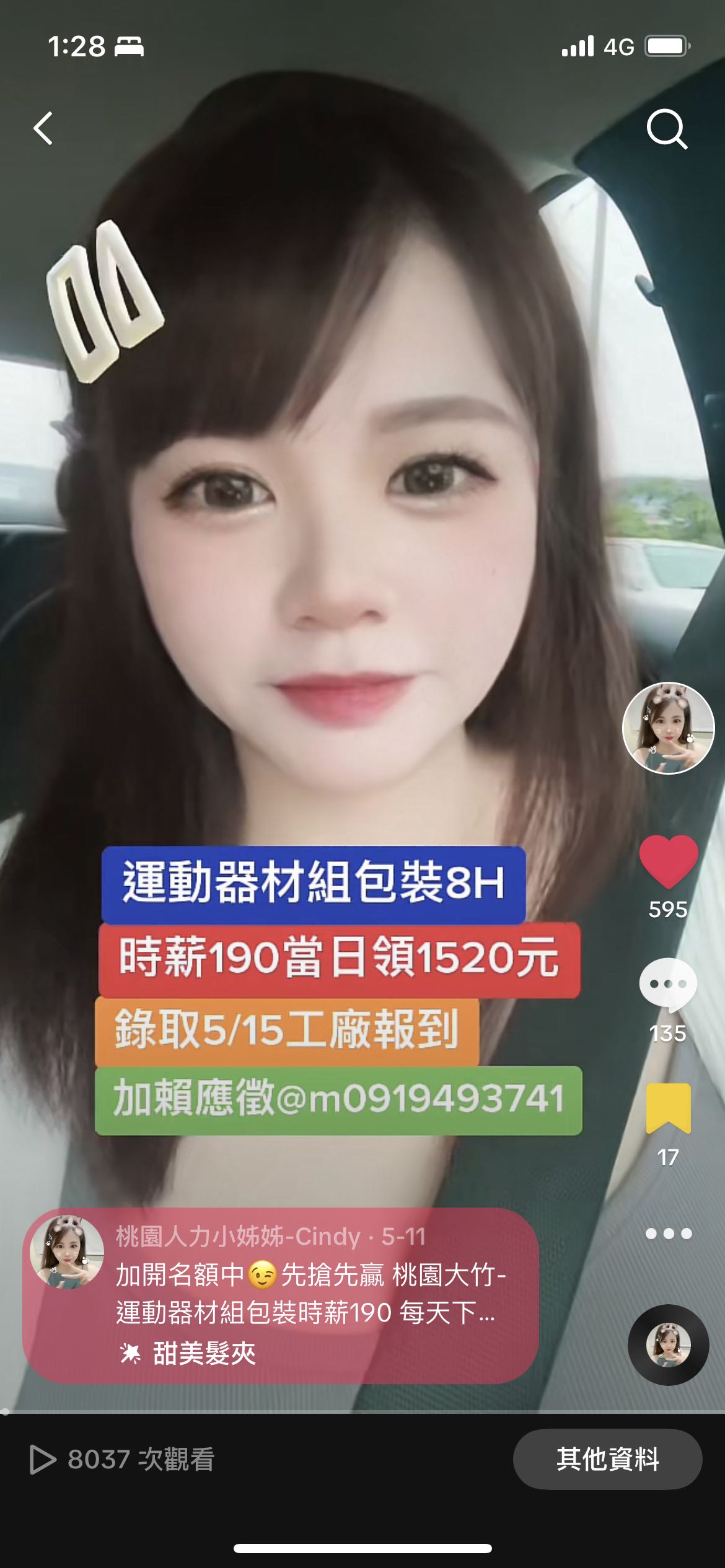The height and width of the screenshot is (1568, 725).
Task: Open the search magnifier icon
Action: (667, 129)
